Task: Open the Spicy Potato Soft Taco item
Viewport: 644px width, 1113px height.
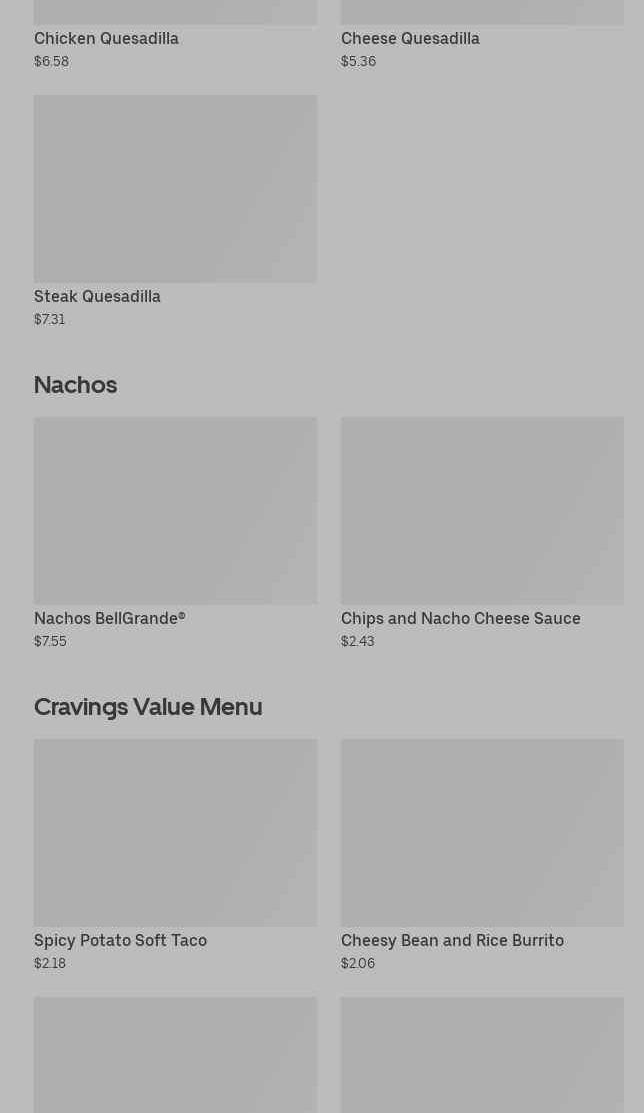Action: pos(175,855)
